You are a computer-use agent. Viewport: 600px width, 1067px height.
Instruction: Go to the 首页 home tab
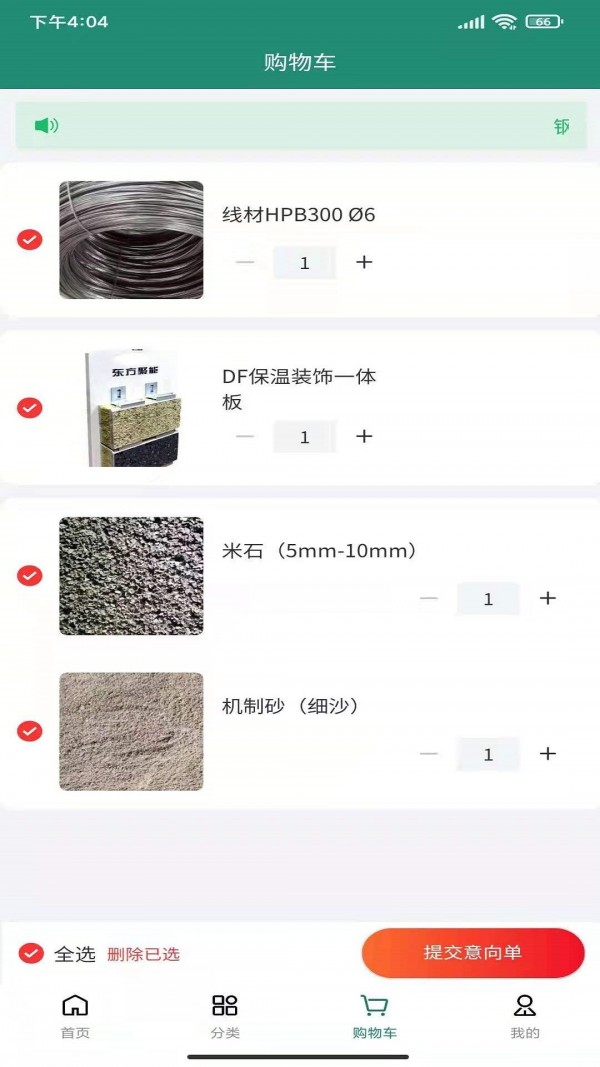pyautogui.click(x=75, y=1015)
